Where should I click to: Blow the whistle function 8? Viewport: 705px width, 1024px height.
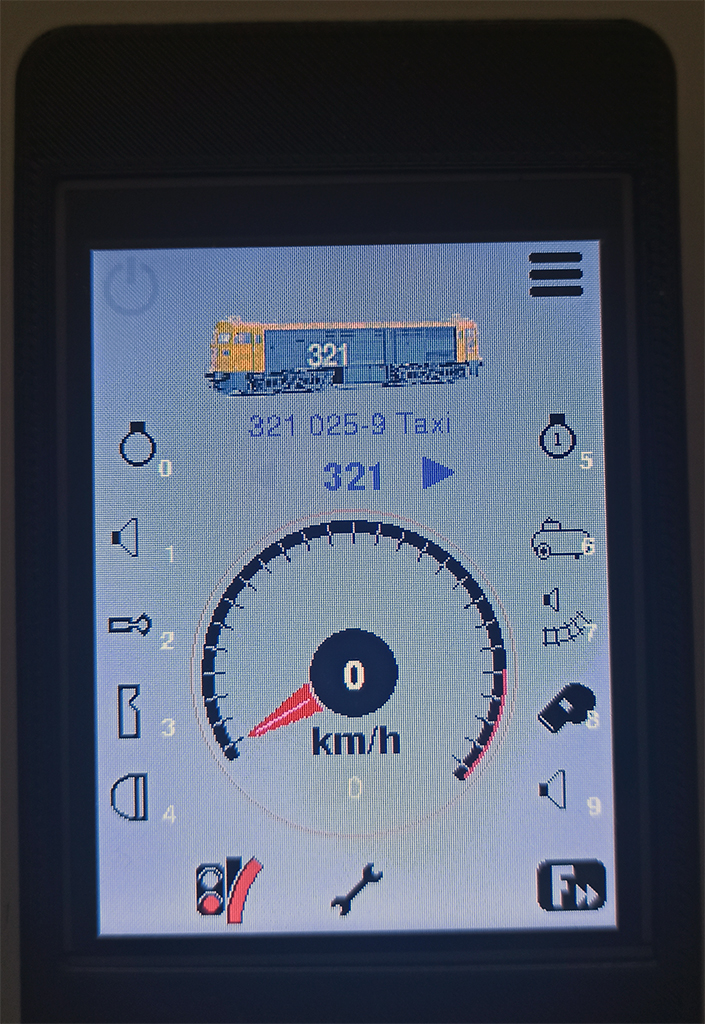pos(565,707)
